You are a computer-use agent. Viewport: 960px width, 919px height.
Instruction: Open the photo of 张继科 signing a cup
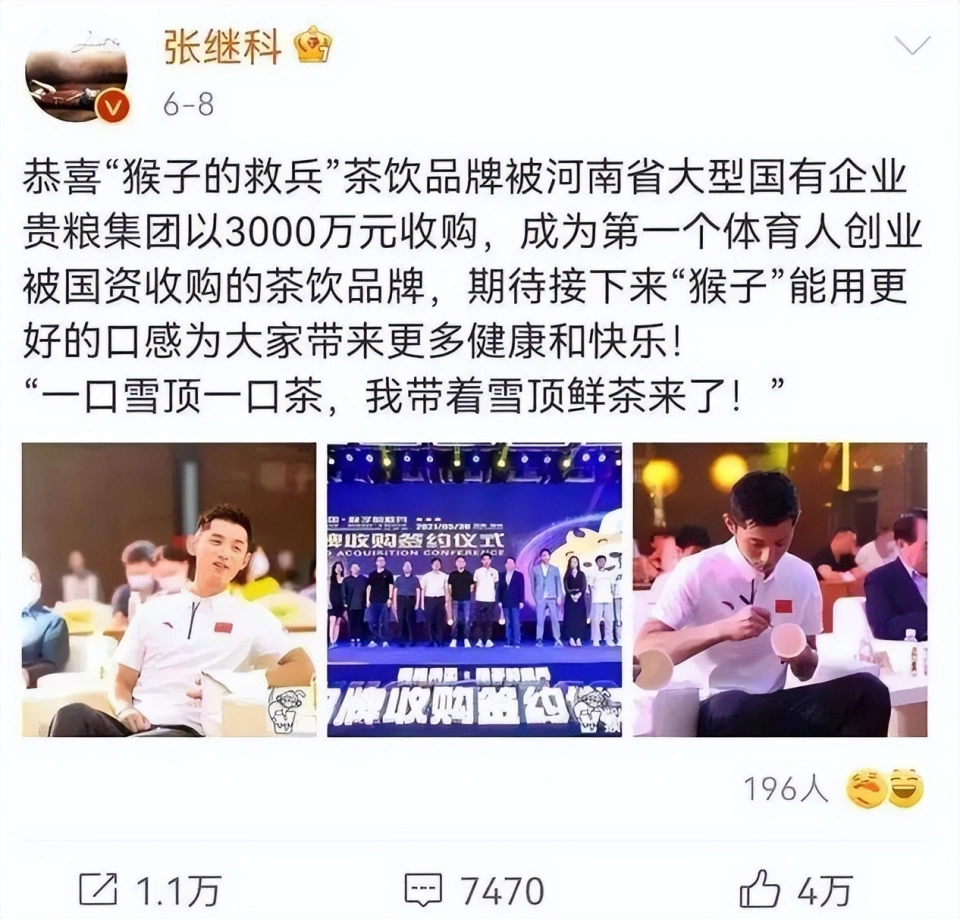coord(780,590)
